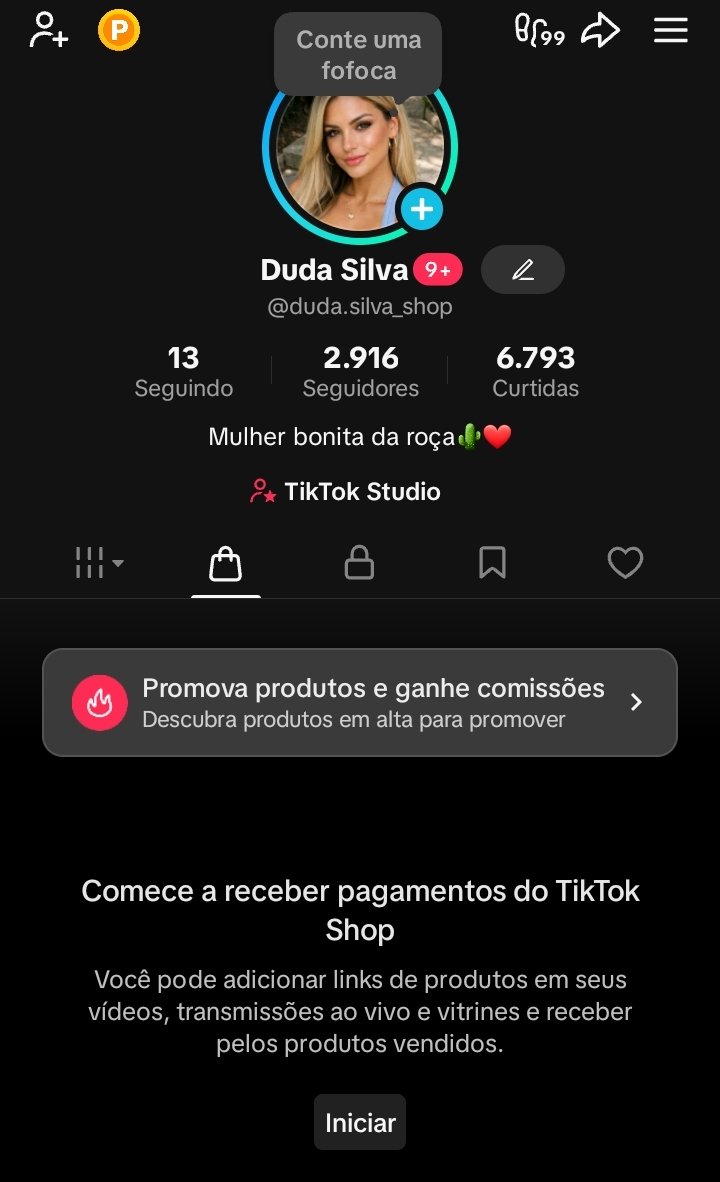Switch to the liked videos heart tab

[x=625, y=564]
